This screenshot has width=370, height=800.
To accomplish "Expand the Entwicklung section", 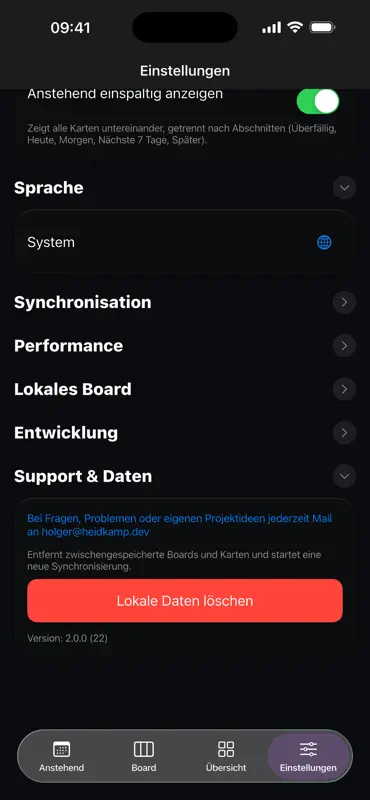I will click(x=344, y=433).
